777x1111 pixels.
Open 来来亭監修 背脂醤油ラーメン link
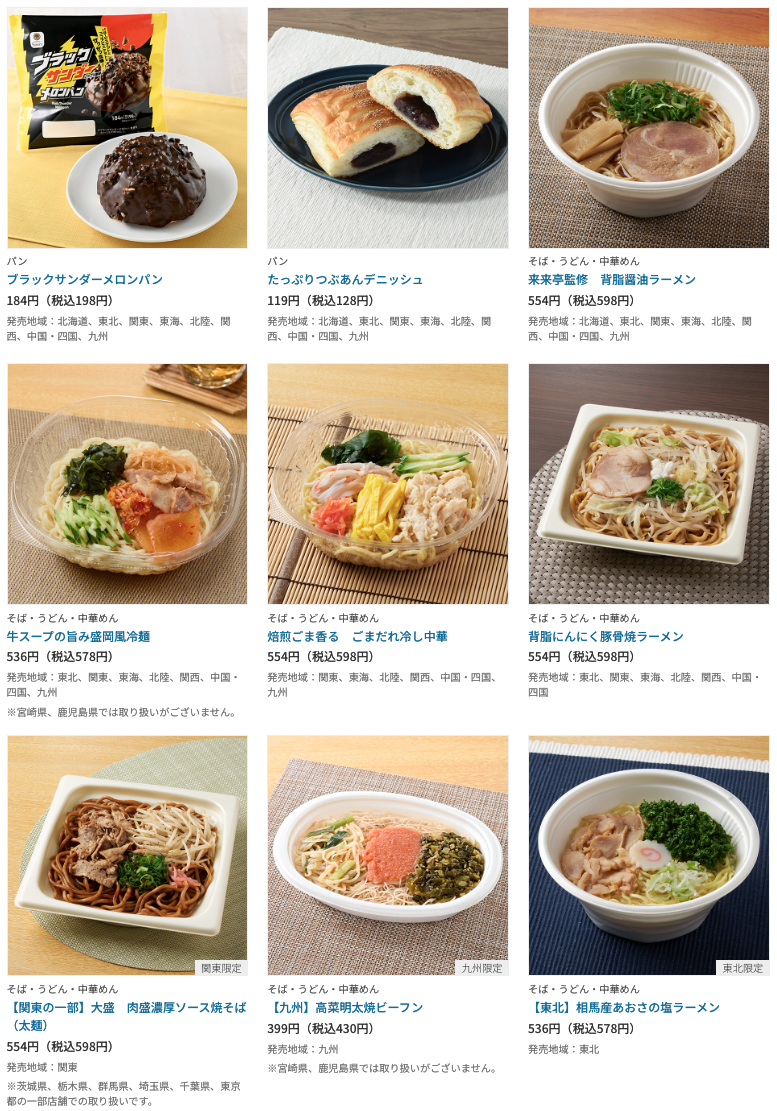click(611, 280)
